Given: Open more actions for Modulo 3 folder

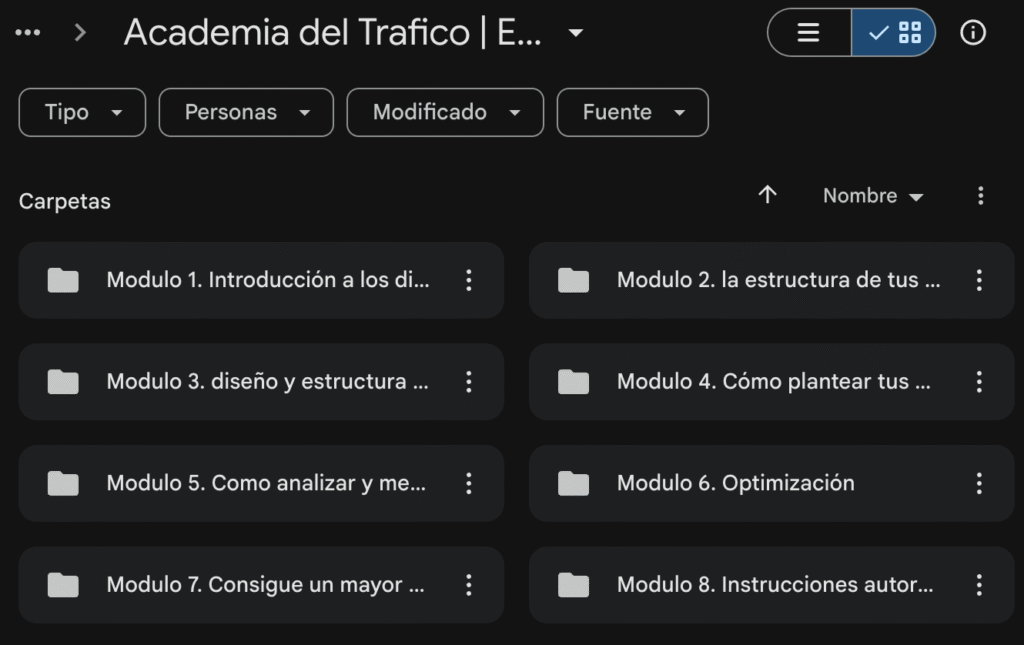Looking at the screenshot, I should (x=468, y=381).
